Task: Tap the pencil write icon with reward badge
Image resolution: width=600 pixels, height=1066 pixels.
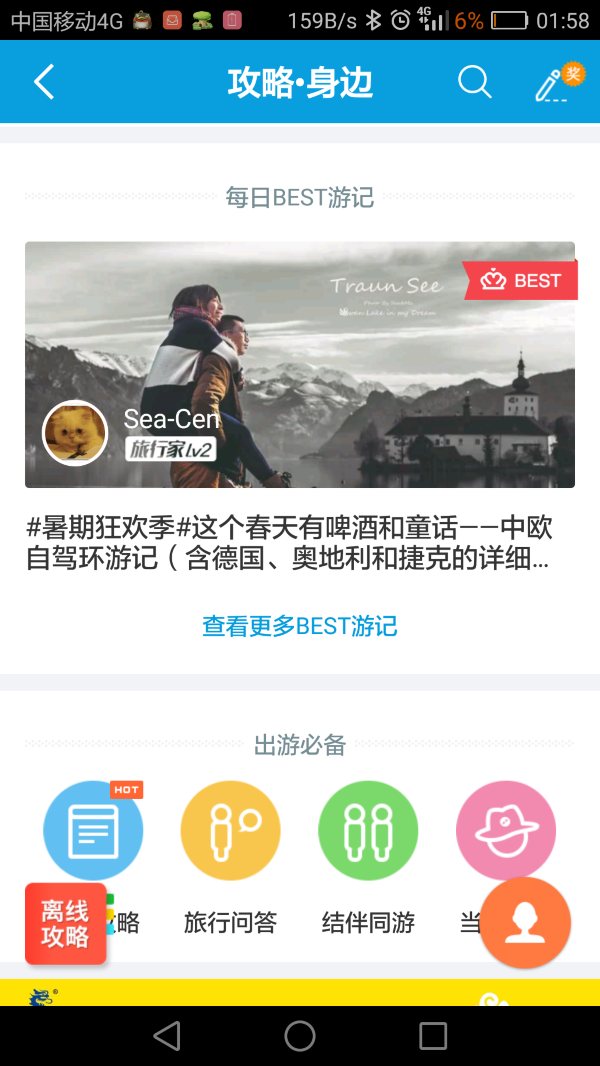Action: (x=553, y=84)
